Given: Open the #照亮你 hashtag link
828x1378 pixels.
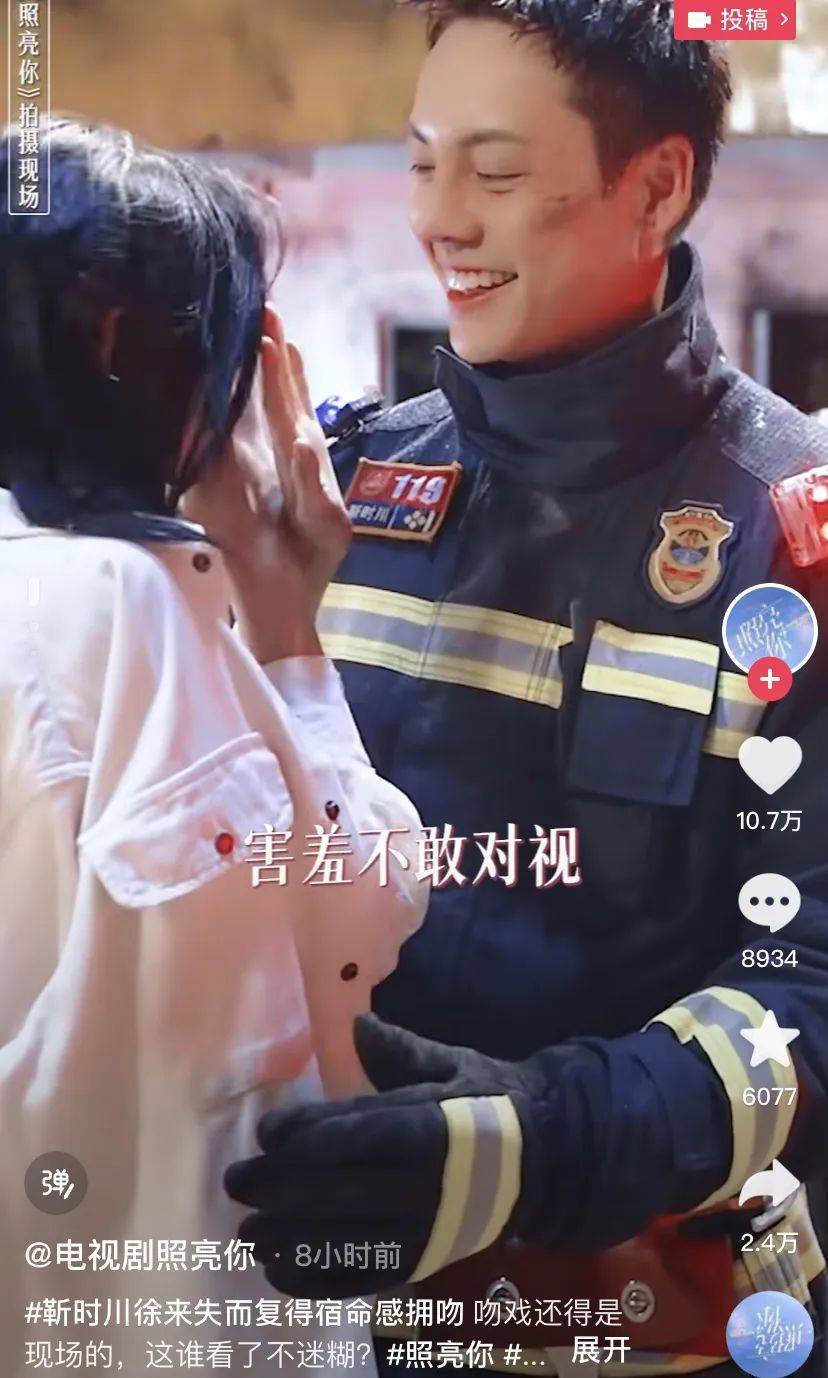Looking at the screenshot, I should pyautogui.click(x=439, y=1354).
